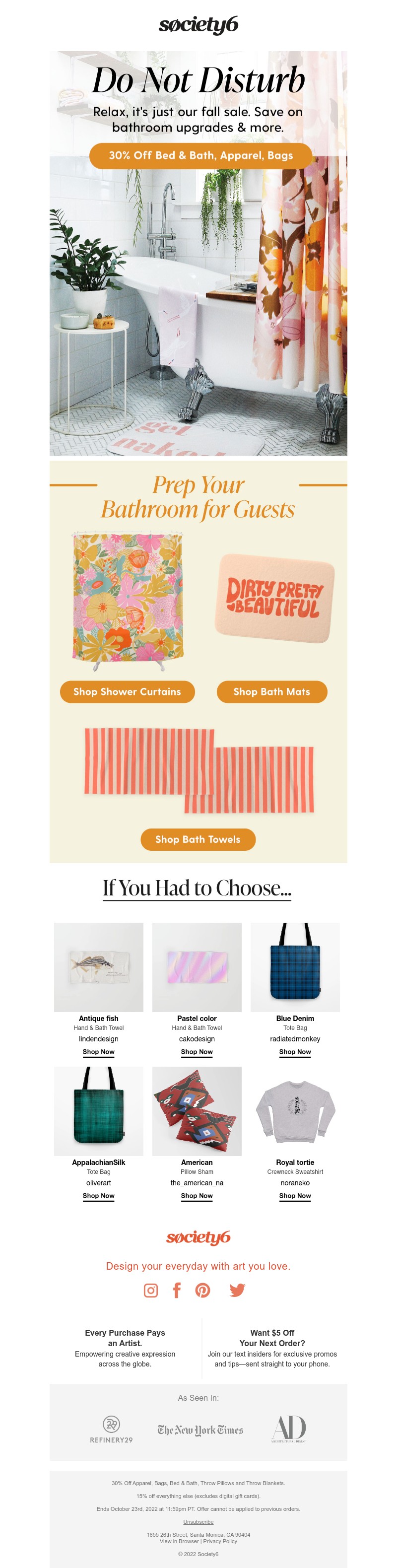
Task: Unsubscribe from these emails
Action: [x=198, y=1522]
